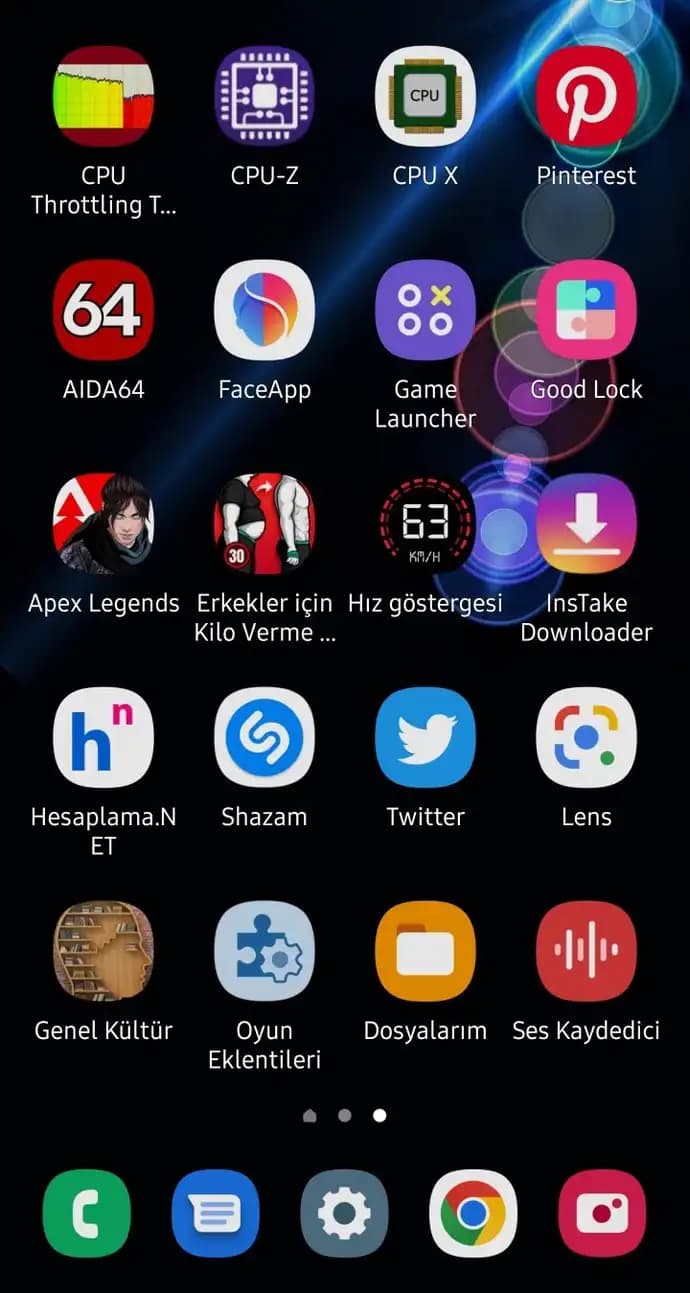The height and width of the screenshot is (1293, 690).
Task: Open the CPU-Z app
Action: point(264,97)
